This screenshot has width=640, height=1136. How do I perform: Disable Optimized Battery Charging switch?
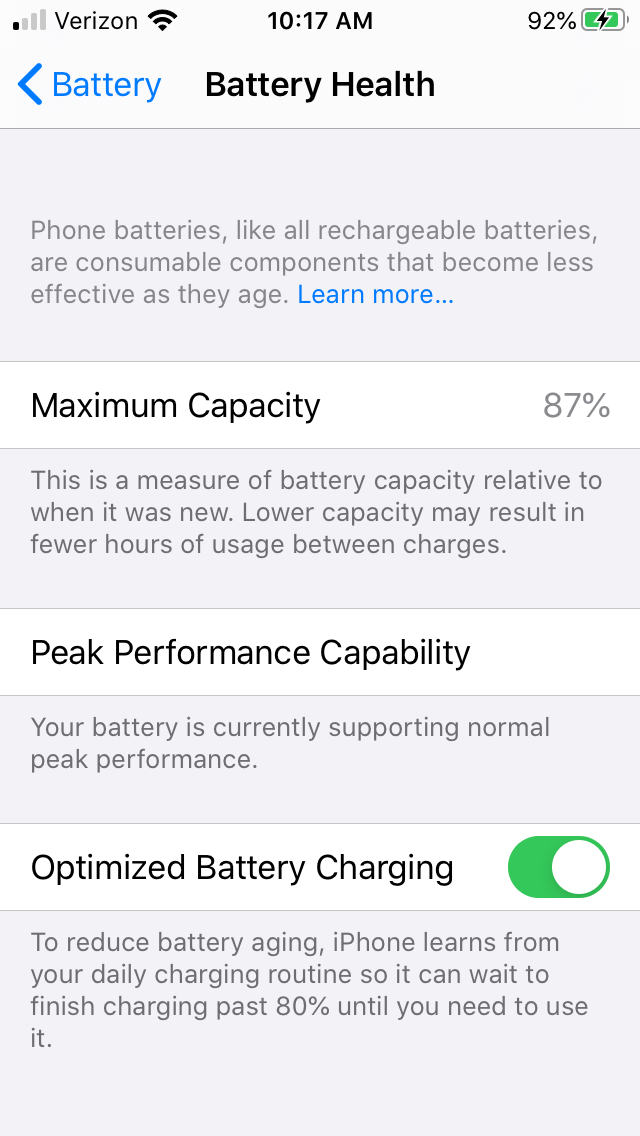pyautogui.click(x=559, y=867)
